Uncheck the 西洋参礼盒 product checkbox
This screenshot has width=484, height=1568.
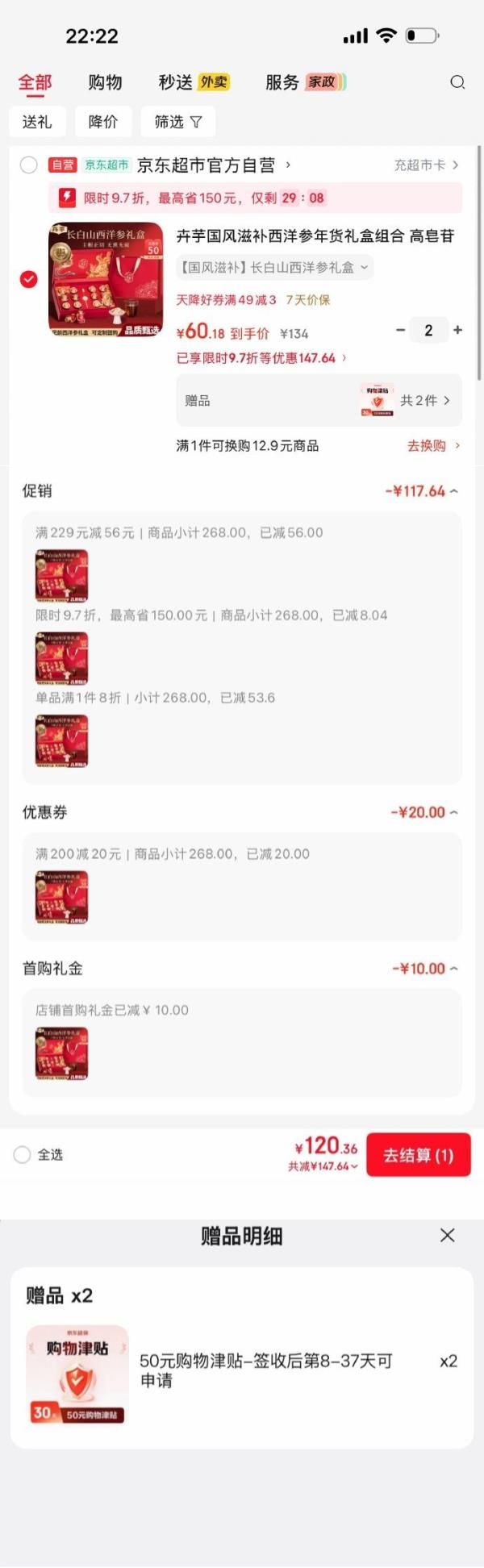29,279
